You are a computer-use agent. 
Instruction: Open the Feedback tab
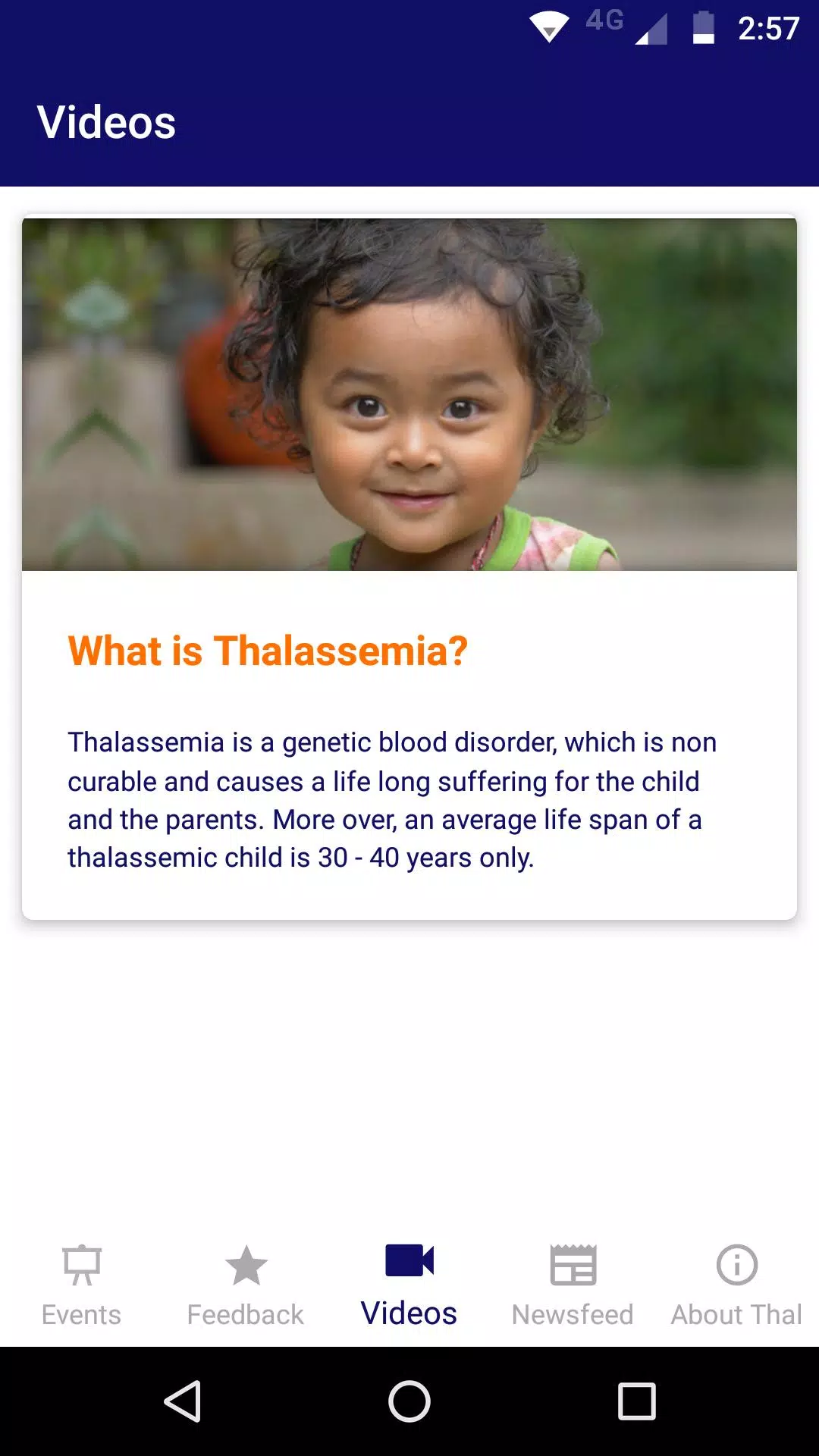tap(246, 1285)
